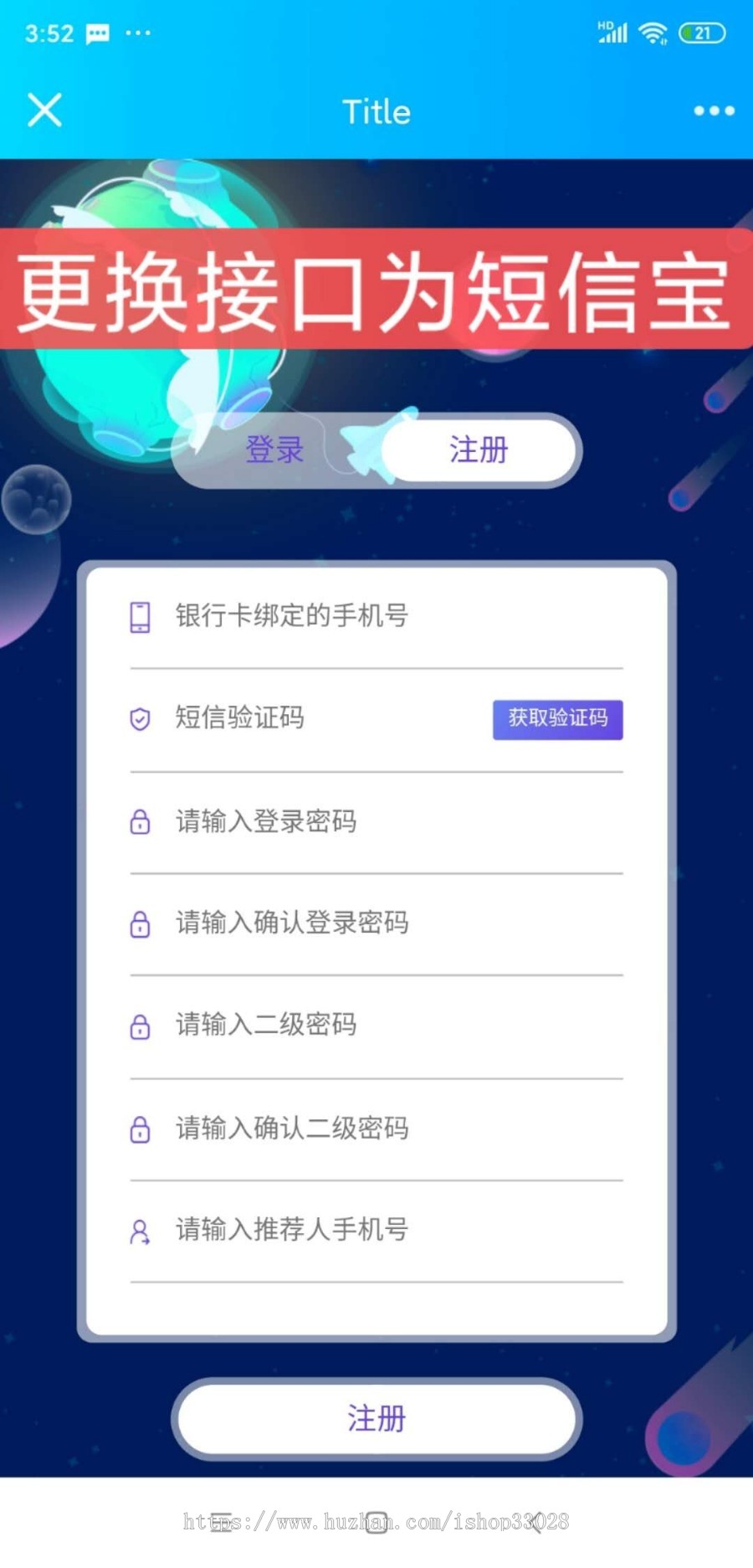Open the more options menu in the title bar
The width and height of the screenshot is (753, 1568).
(713, 110)
